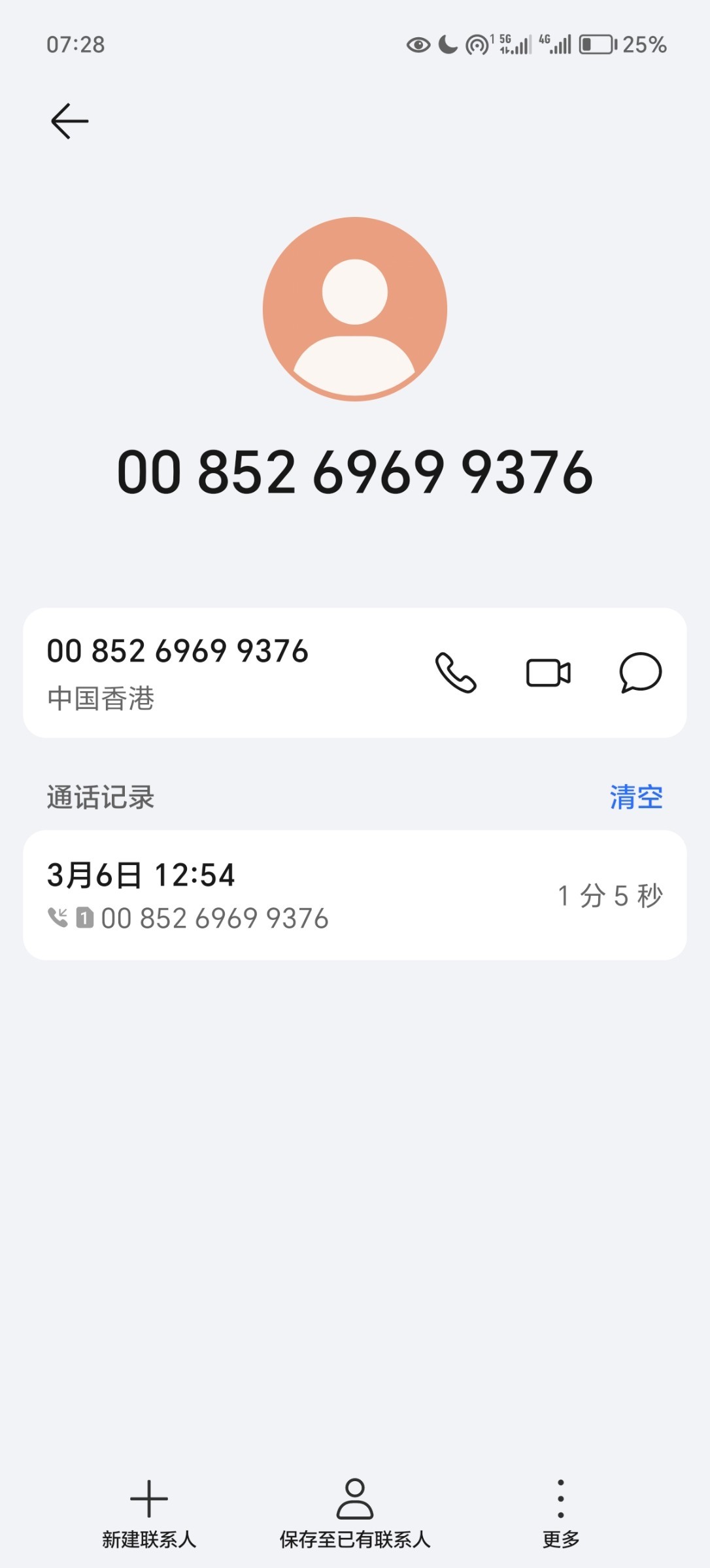
Task: Call 00 852 6969 9376 via phone icon
Action: click(x=456, y=672)
